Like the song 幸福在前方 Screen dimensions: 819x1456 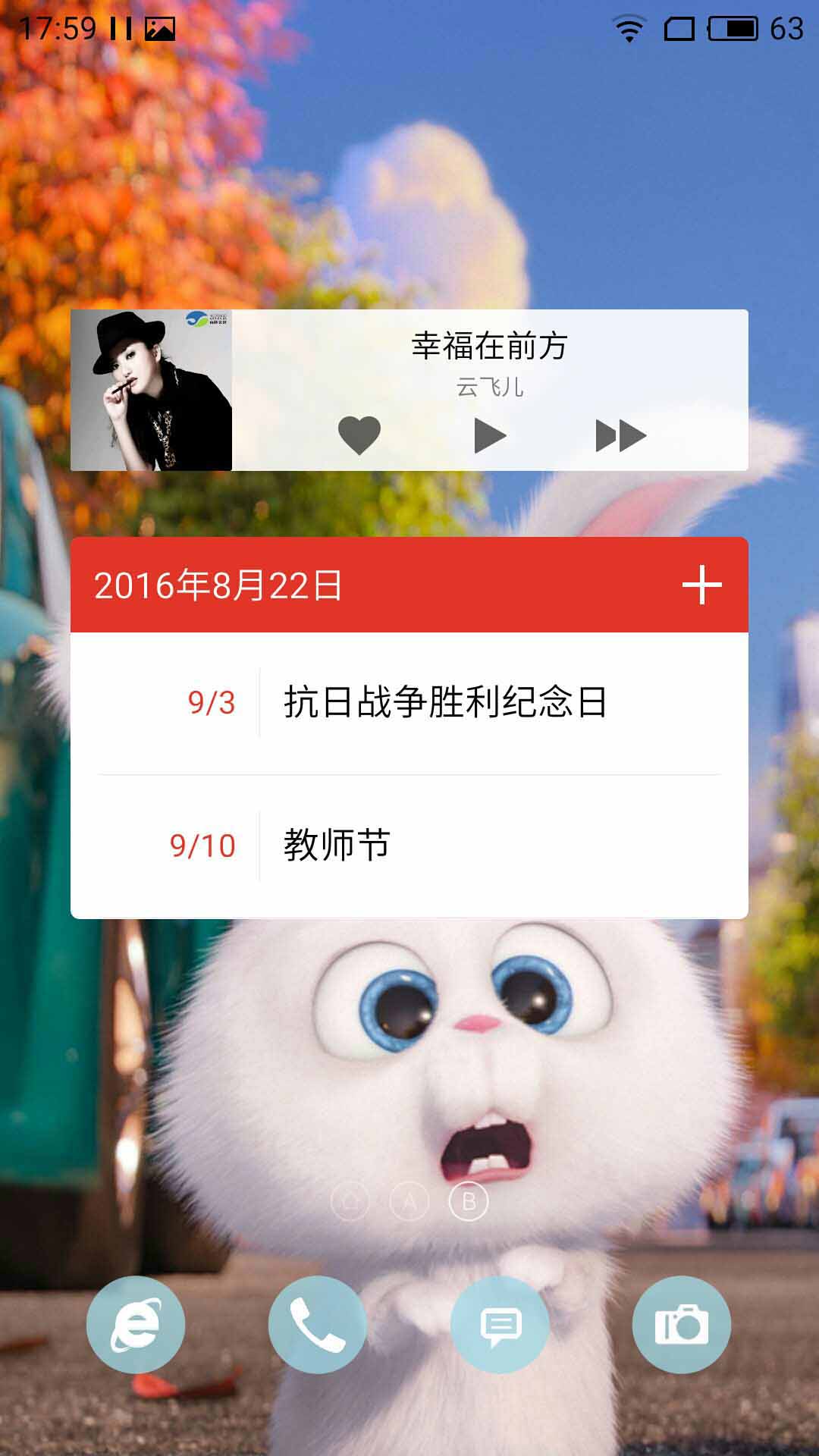click(x=359, y=435)
